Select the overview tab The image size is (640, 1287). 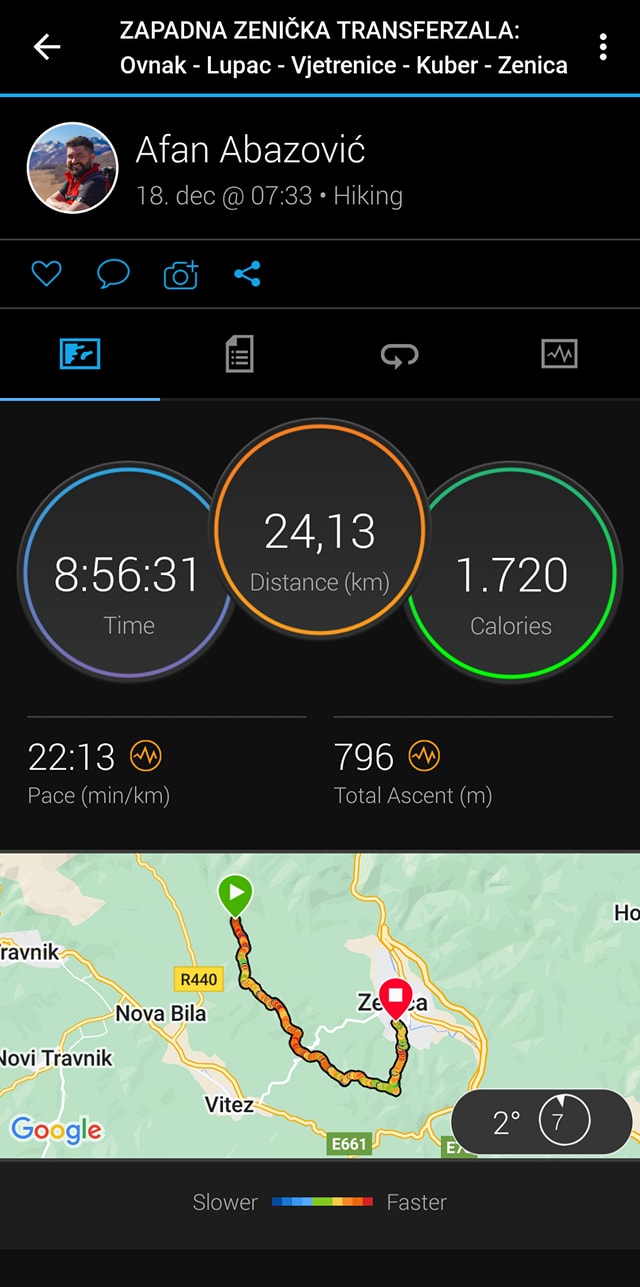pyautogui.click(x=80, y=354)
